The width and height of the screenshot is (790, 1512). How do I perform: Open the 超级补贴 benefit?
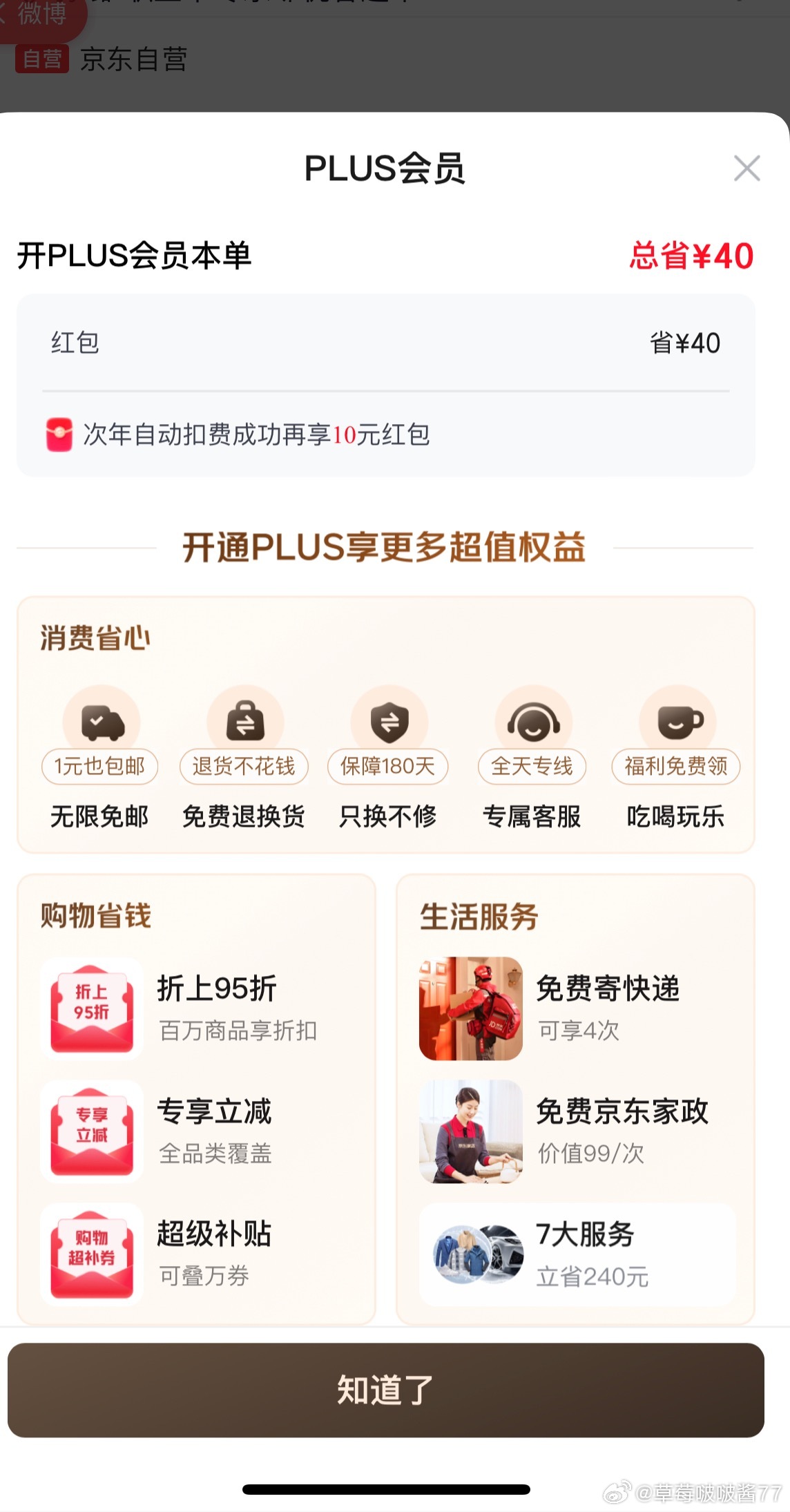197,1254
